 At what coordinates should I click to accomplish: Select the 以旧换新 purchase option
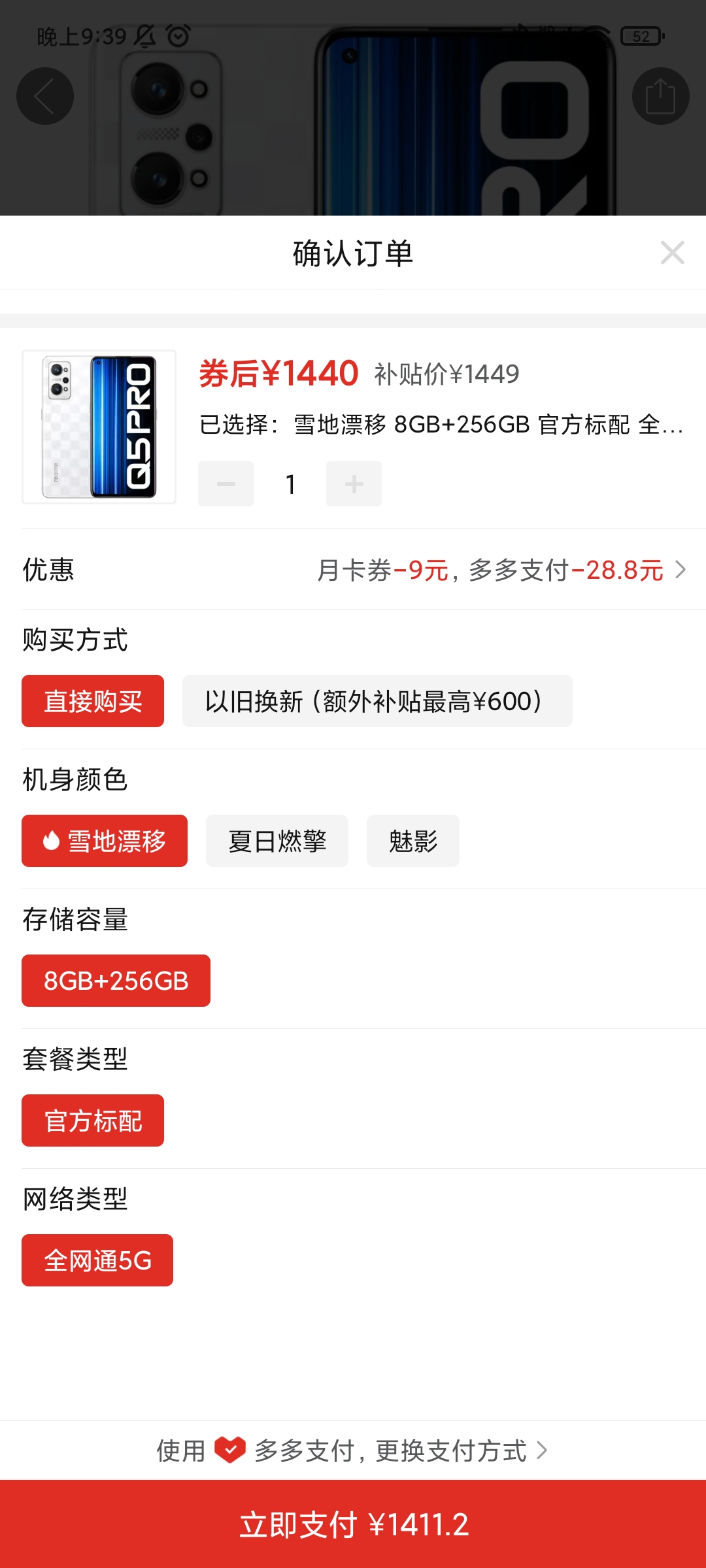click(376, 701)
